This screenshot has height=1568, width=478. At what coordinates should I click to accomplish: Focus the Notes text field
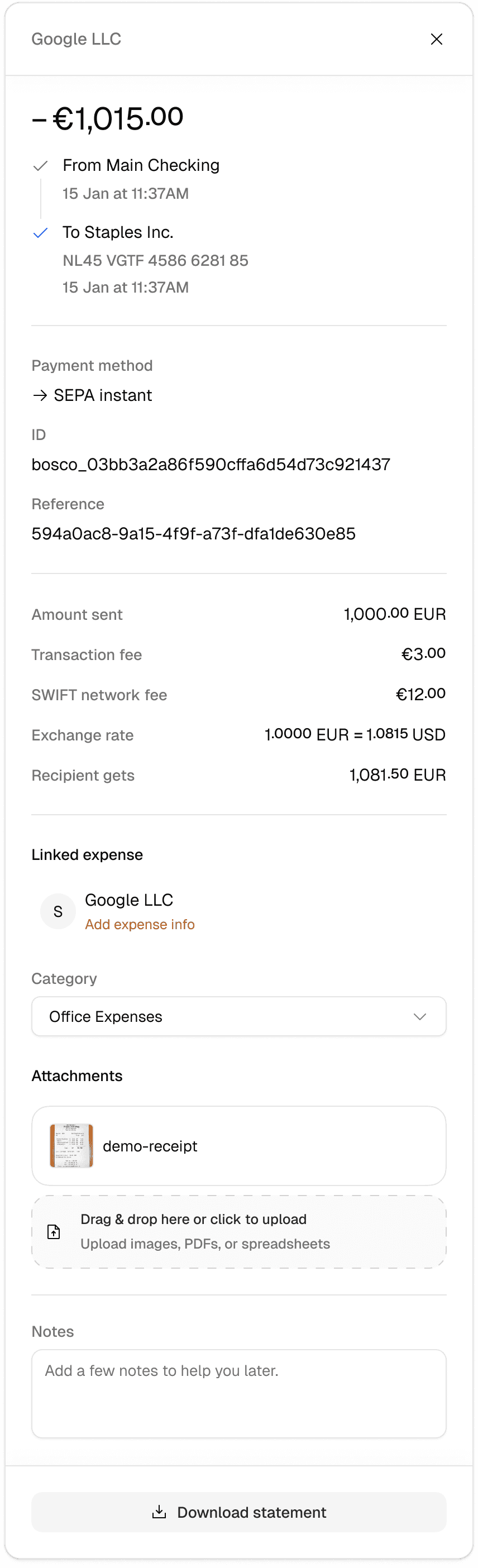tap(238, 1393)
